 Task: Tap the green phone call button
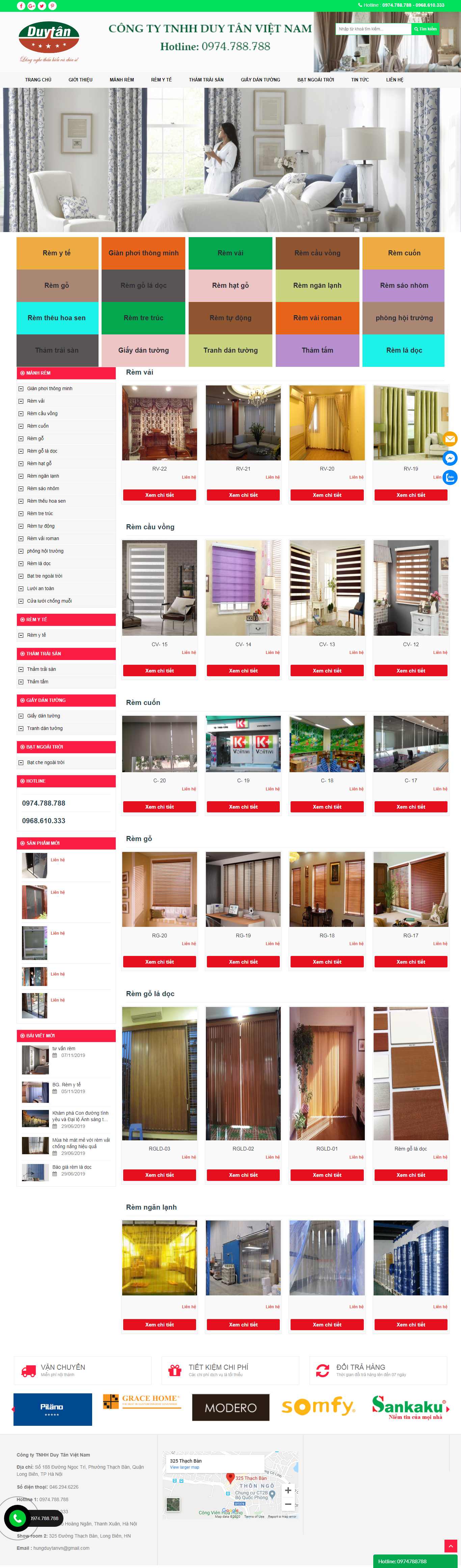coord(17,1517)
